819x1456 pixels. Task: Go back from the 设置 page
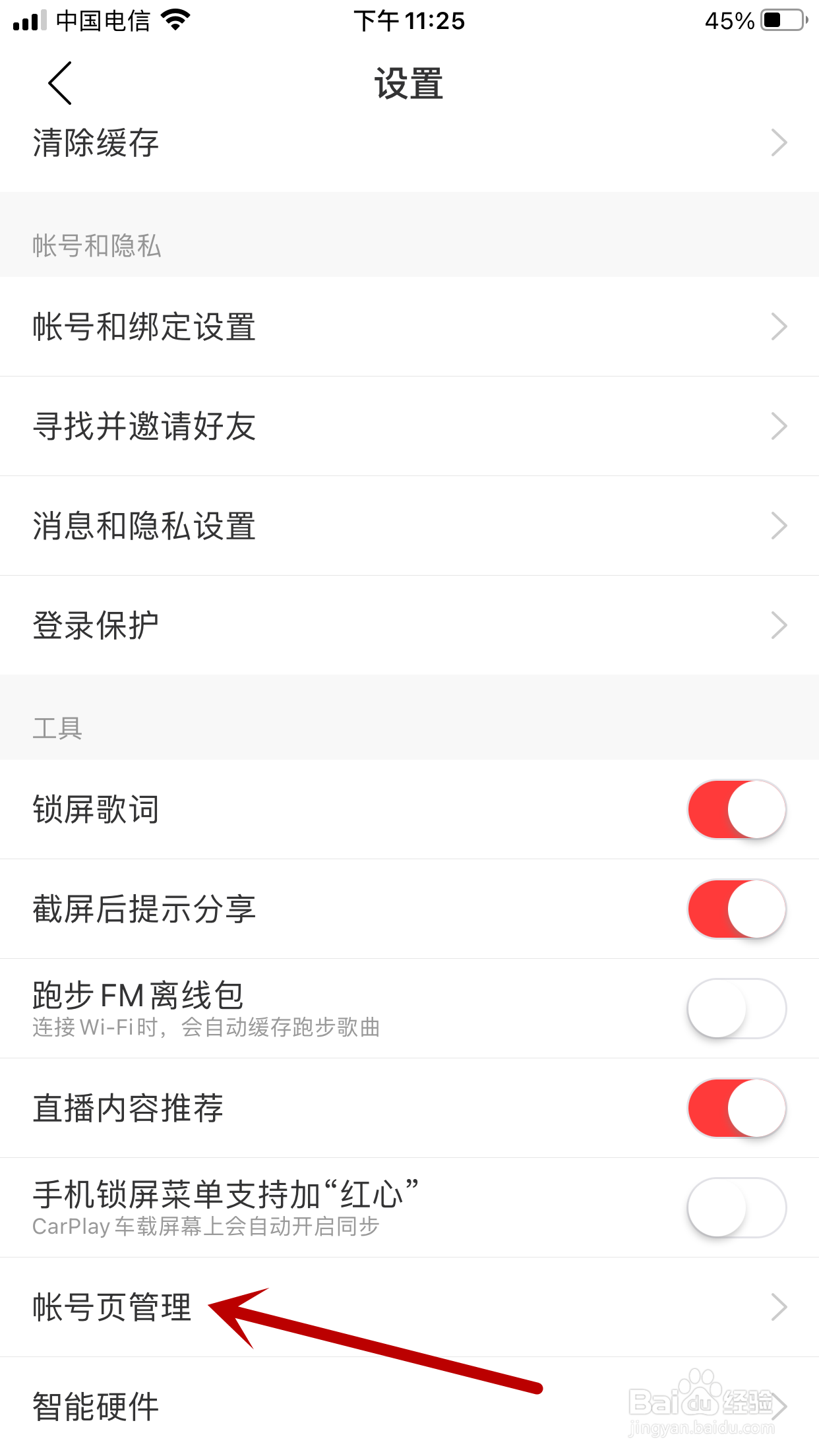60,84
